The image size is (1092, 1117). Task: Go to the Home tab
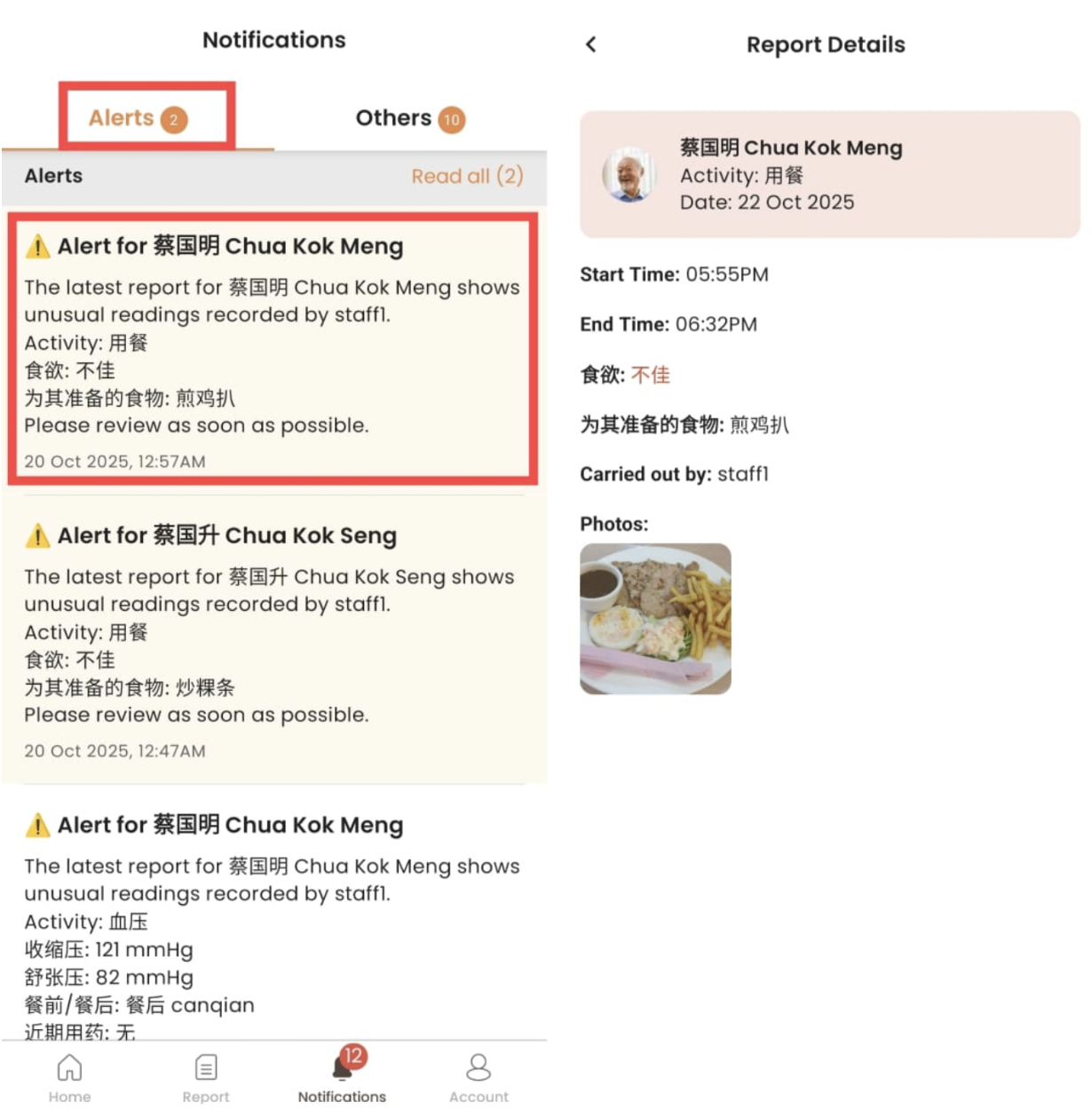(69, 1076)
